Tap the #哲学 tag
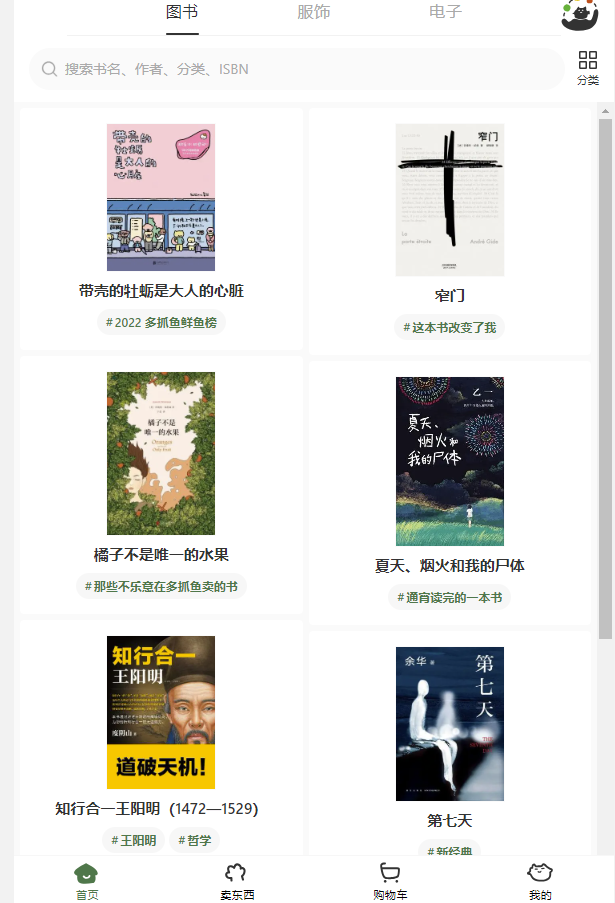The width and height of the screenshot is (615, 903). tap(194, 840)
